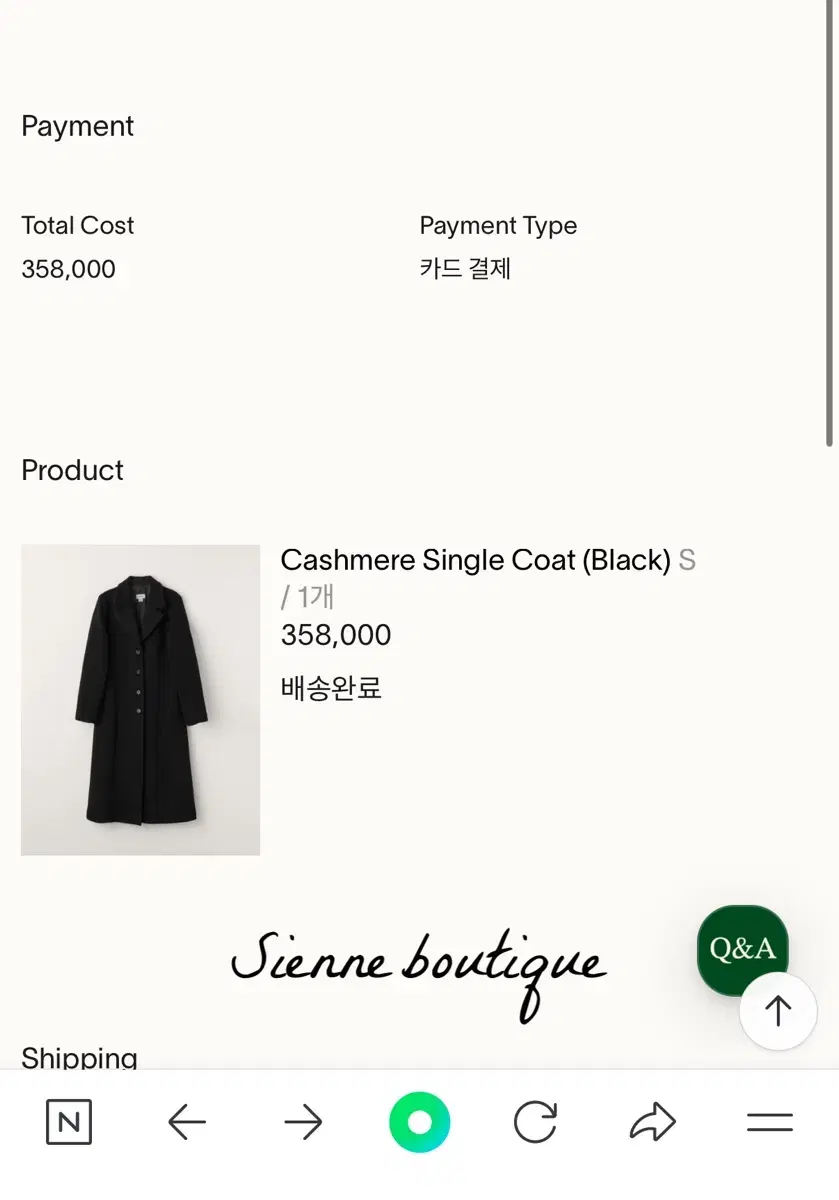The image size is (839, 1200).
Task: Tap the Shipping section heading
Action: click(x=79, y=1058)
